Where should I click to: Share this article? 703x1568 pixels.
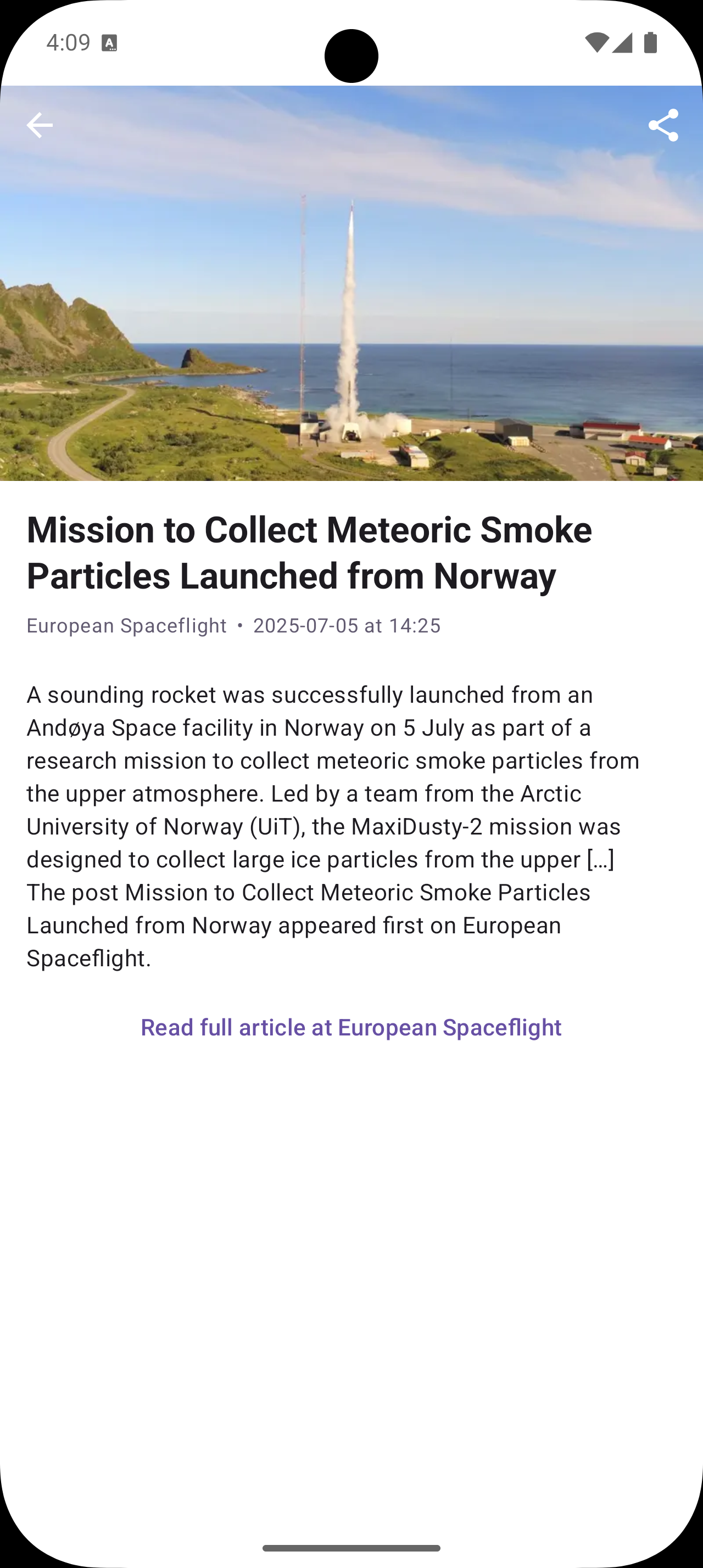[x=663, y=125]
